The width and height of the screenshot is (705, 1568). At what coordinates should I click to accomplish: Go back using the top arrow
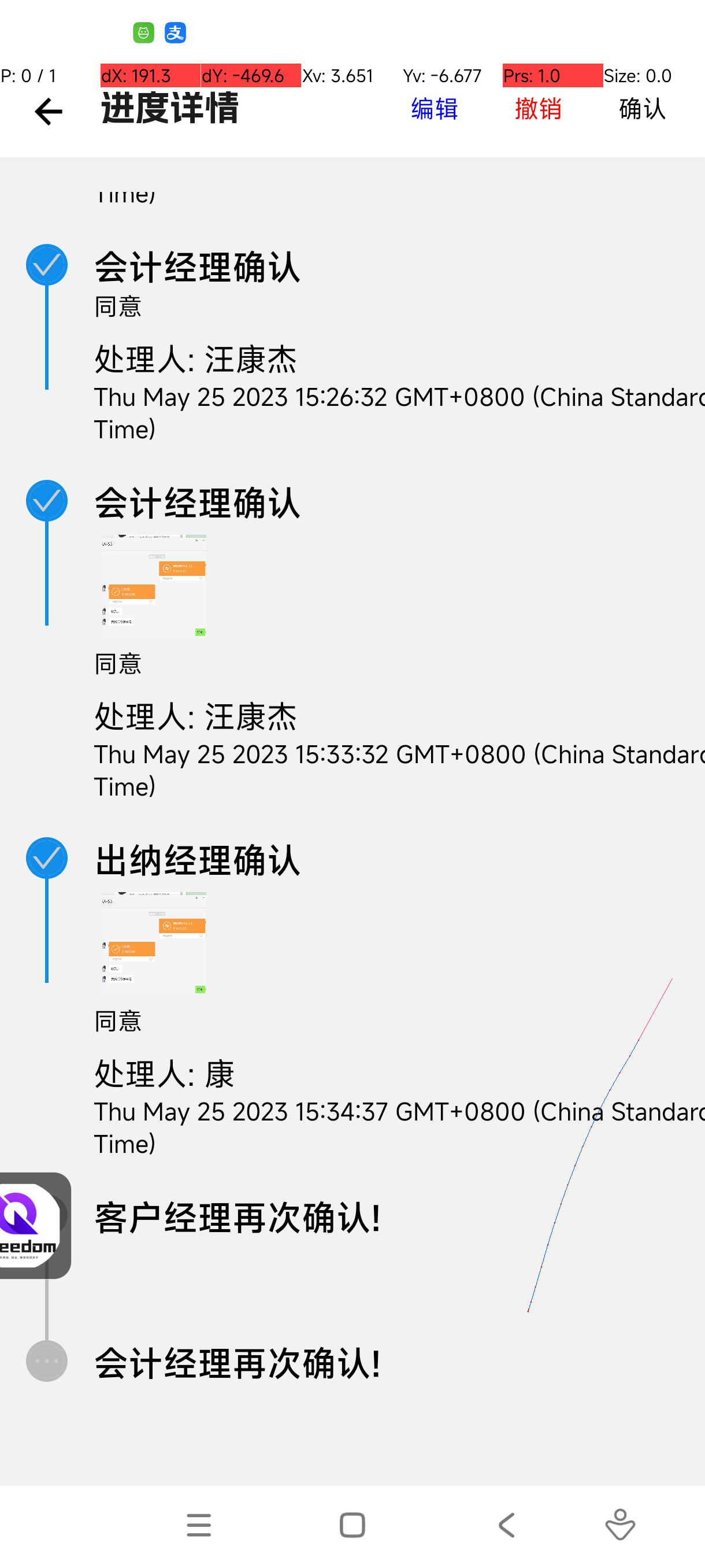pyautogui.click(x=49, y=112)
